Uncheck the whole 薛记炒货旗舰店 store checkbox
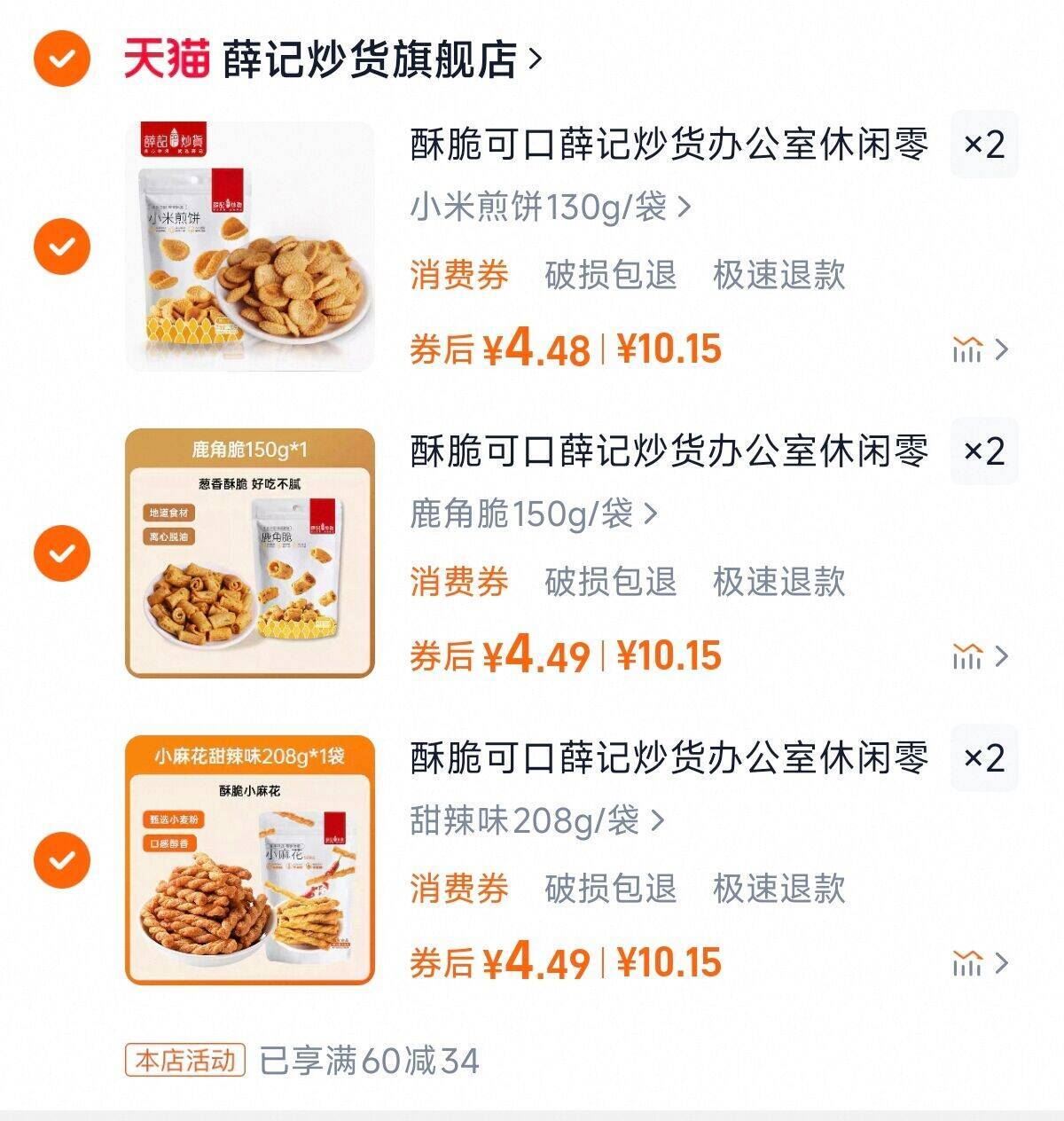Screen dimensions: 1064x1121 pyautogui.click(x=61, y=59)
